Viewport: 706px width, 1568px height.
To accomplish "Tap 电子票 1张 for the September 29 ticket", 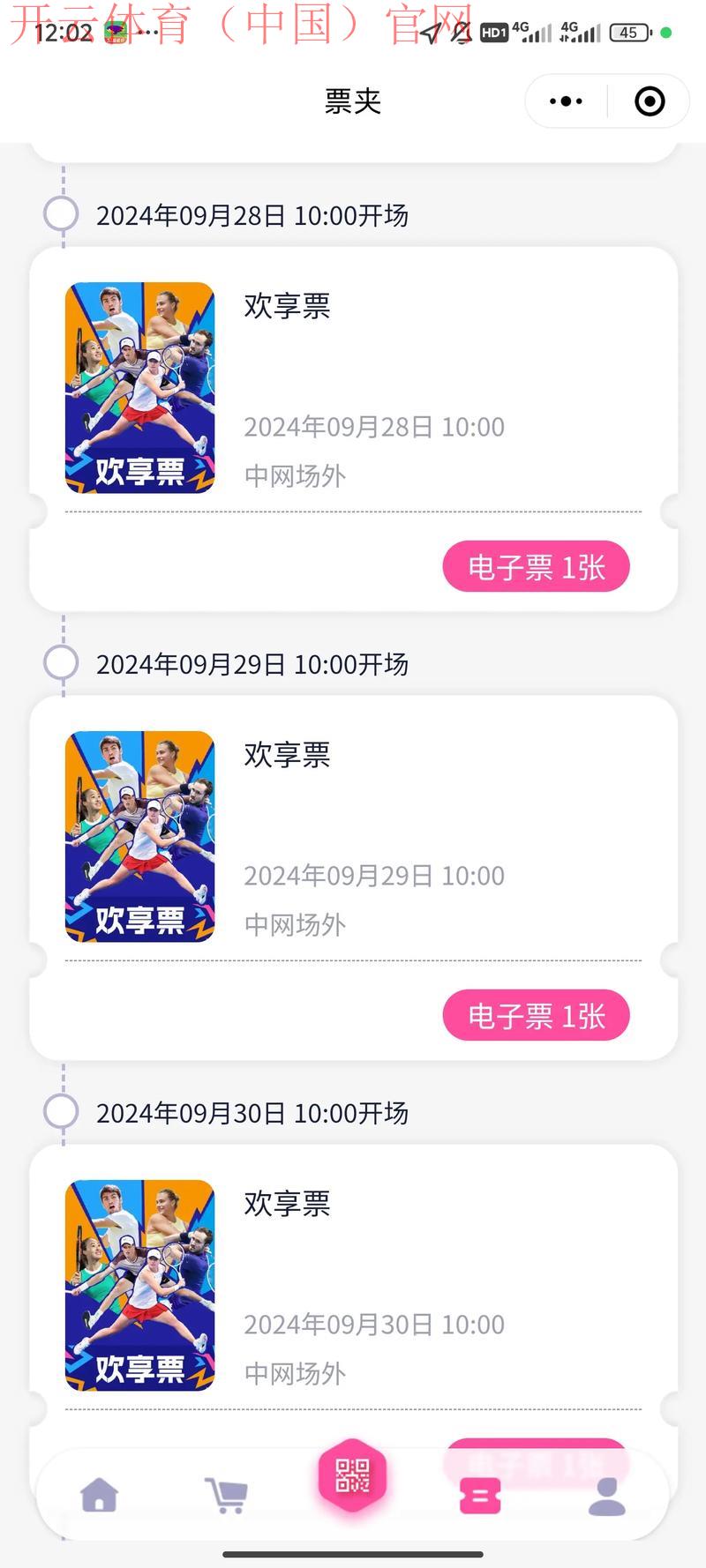I will coord(536,1016).
